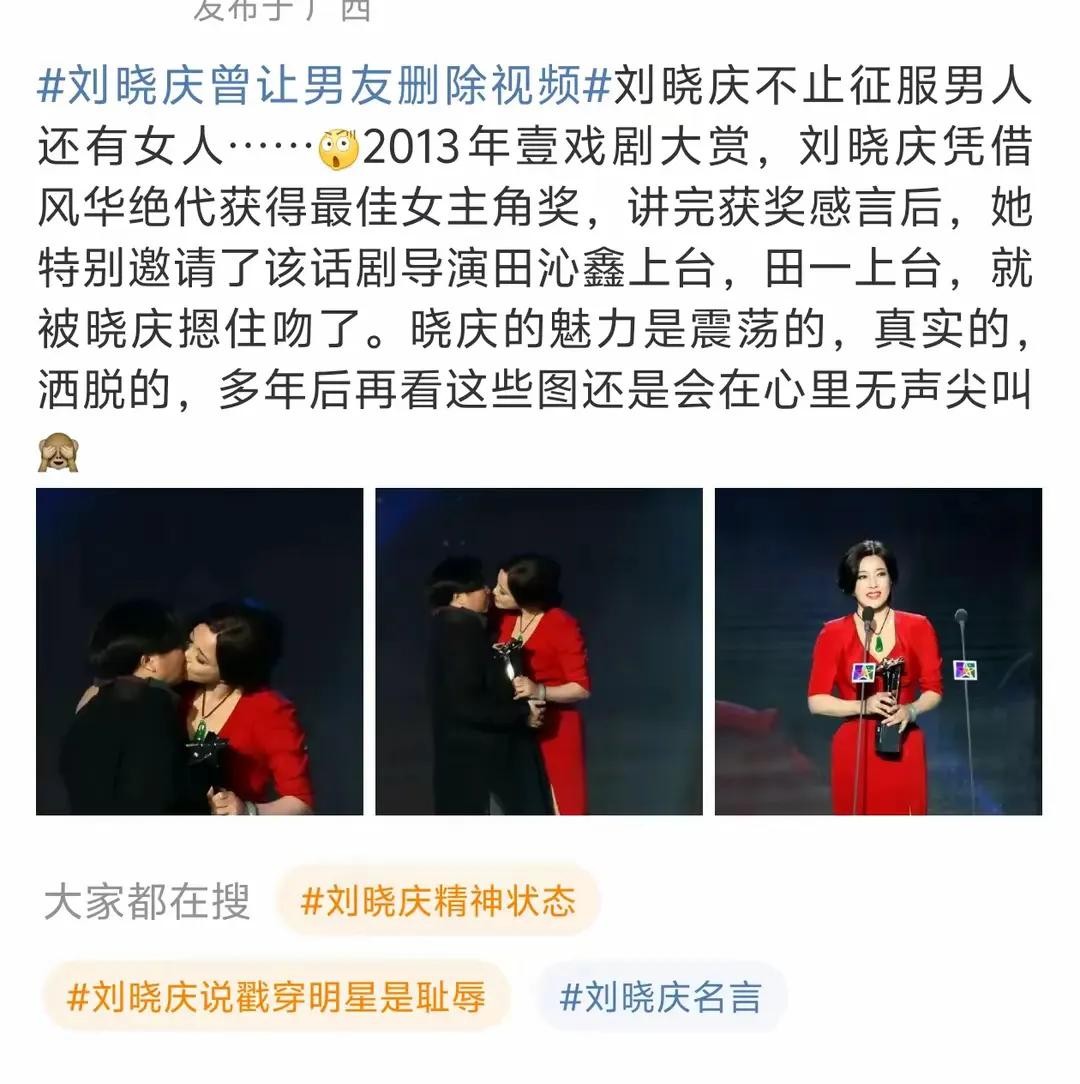The height and width of the screenshot is (1084, 1080).
Task: Open the first photo of the kiss close-up
Action: (199, 651)
